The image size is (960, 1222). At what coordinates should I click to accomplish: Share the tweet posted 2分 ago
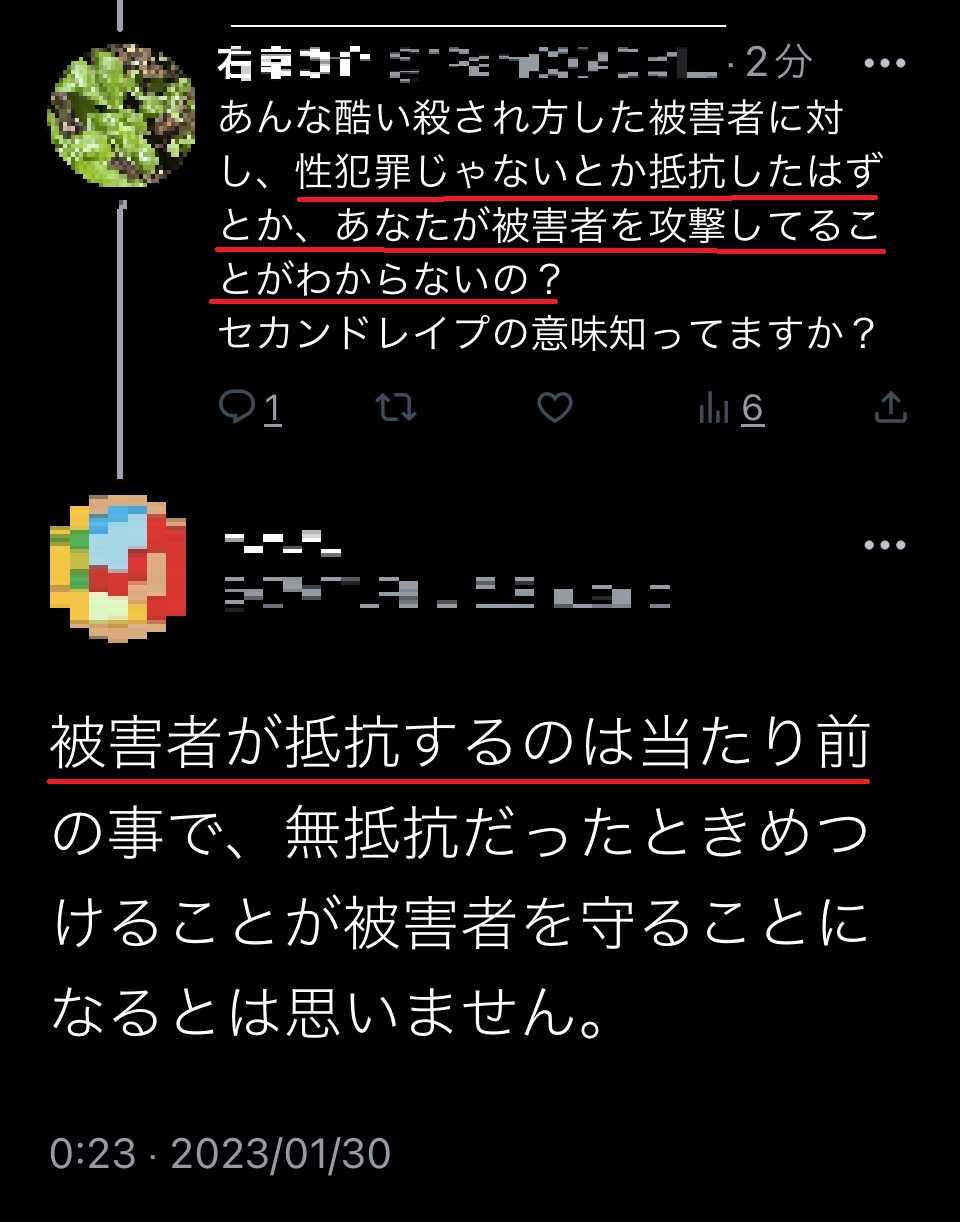point(890,407)
